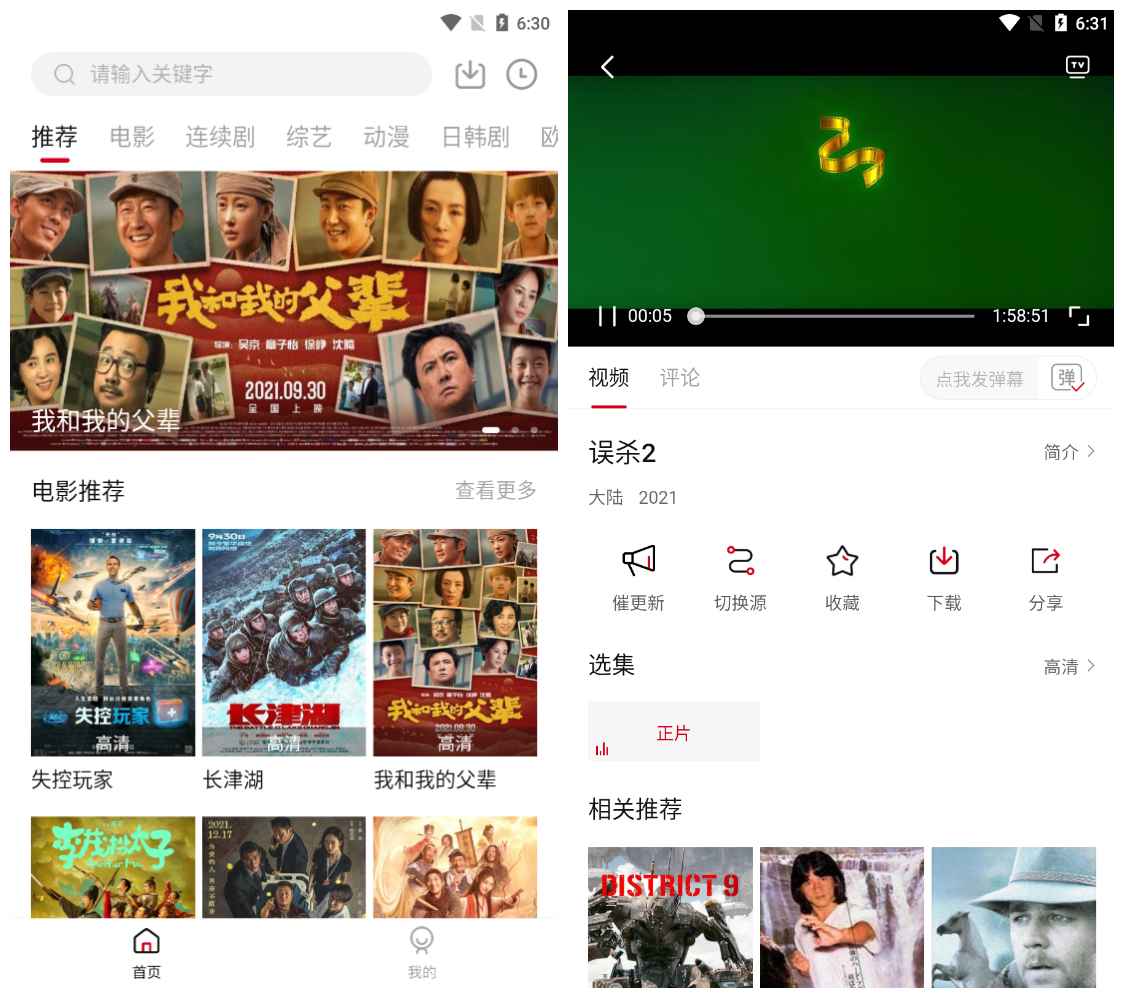Screen dimensions: 1124x998
Task: Download this video with 下载
Action: (944, 578)
